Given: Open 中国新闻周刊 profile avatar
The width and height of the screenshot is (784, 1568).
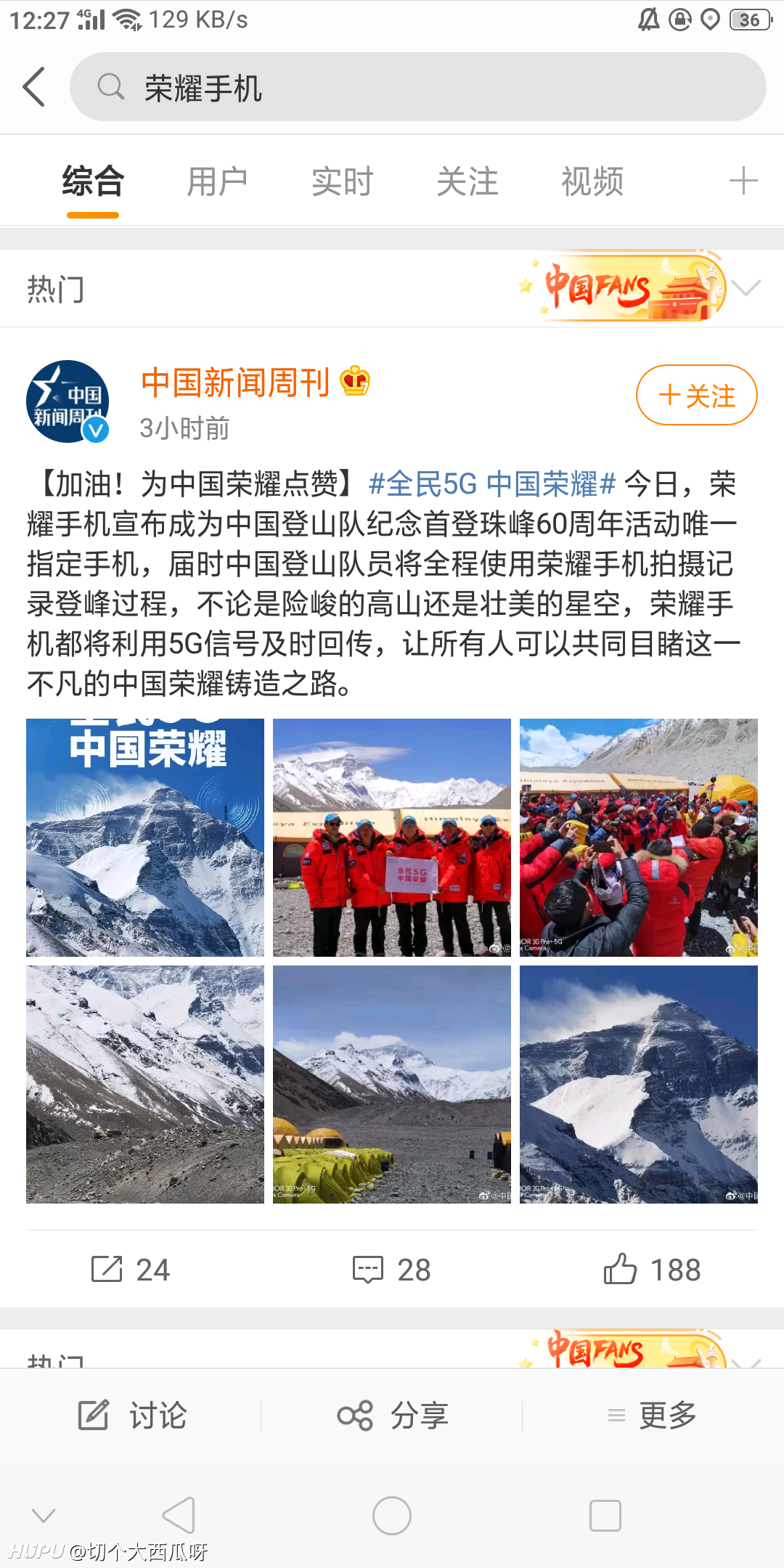Looking at the screenshot, I should 68,401.
